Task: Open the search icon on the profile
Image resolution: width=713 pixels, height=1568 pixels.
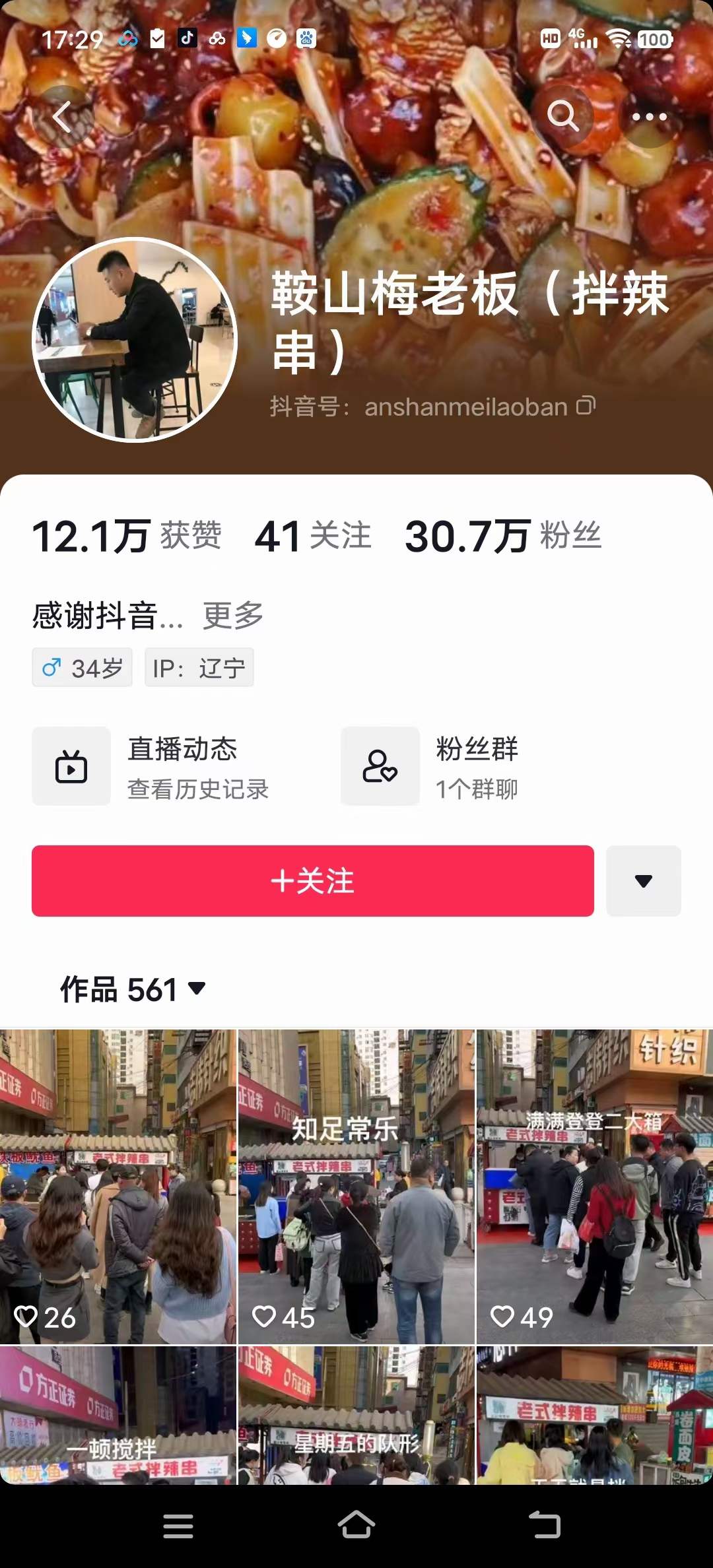Action: pyautogui.click(x=564, y=116)
